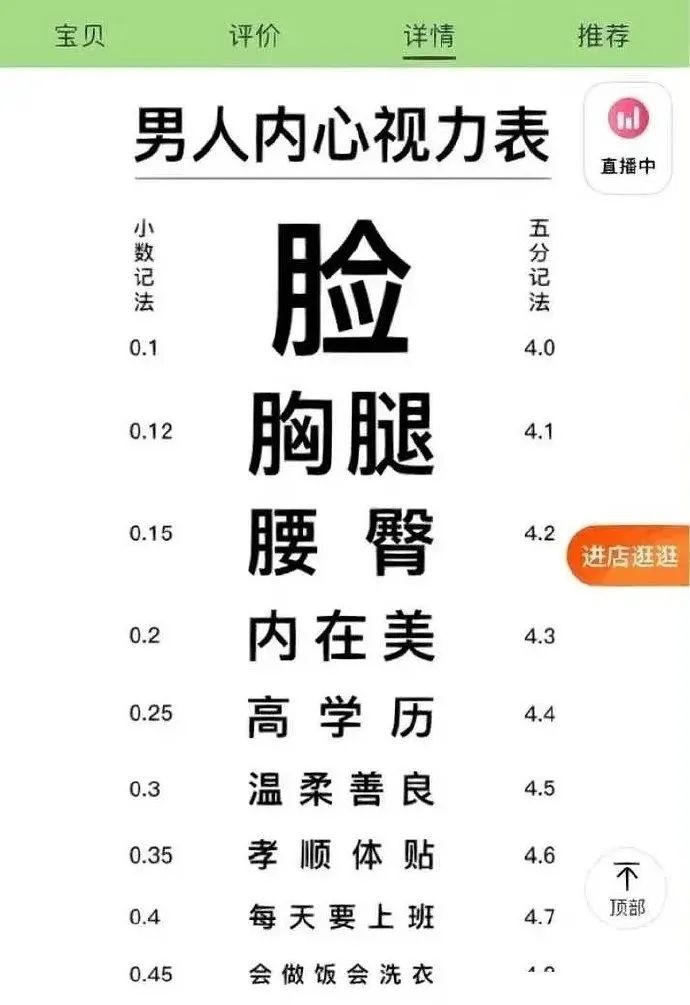Open the 推荐 tab
Image resolution: width=690 pixels, height=1005 pixels.
tap(603, 36)
